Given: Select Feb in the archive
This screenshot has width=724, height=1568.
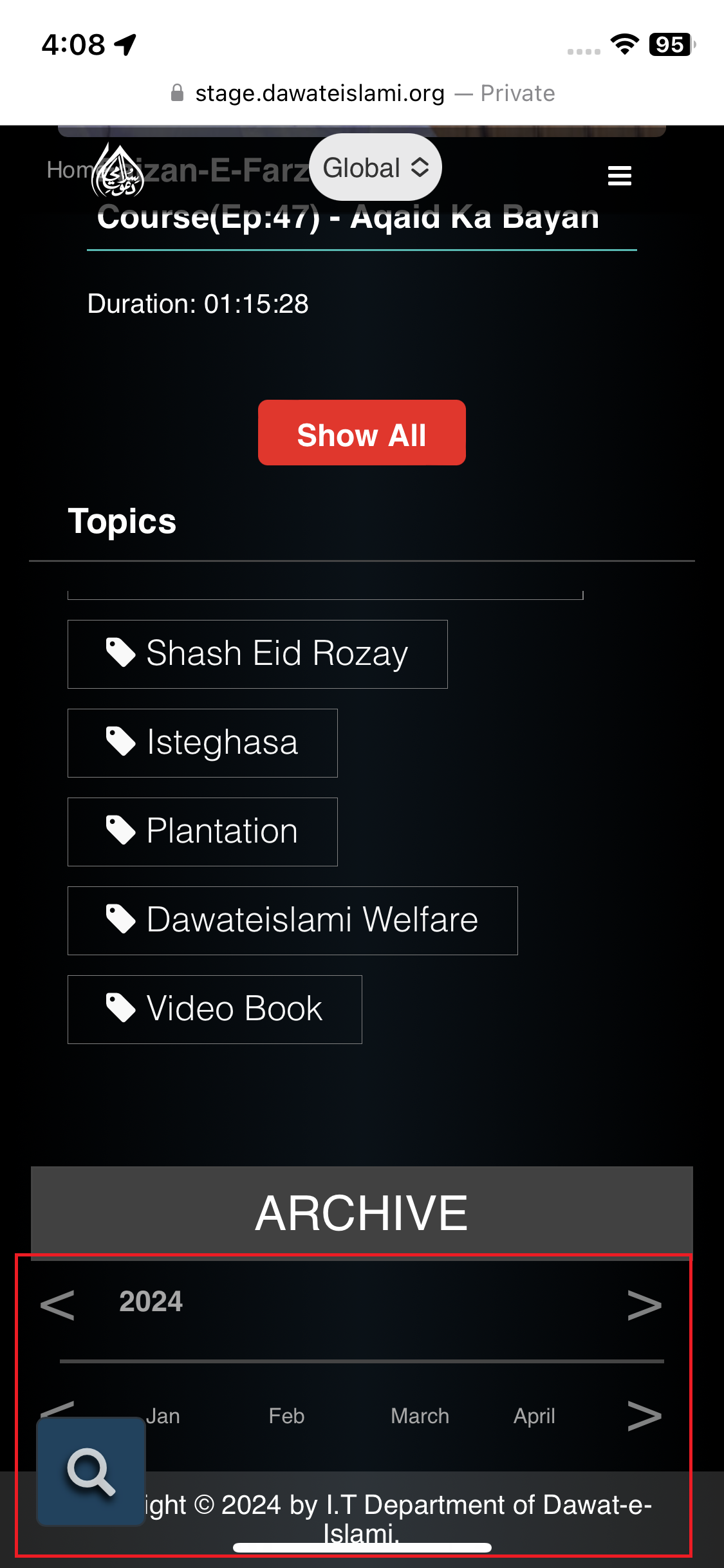Looking at the screenshot, I should [286, 1416].
